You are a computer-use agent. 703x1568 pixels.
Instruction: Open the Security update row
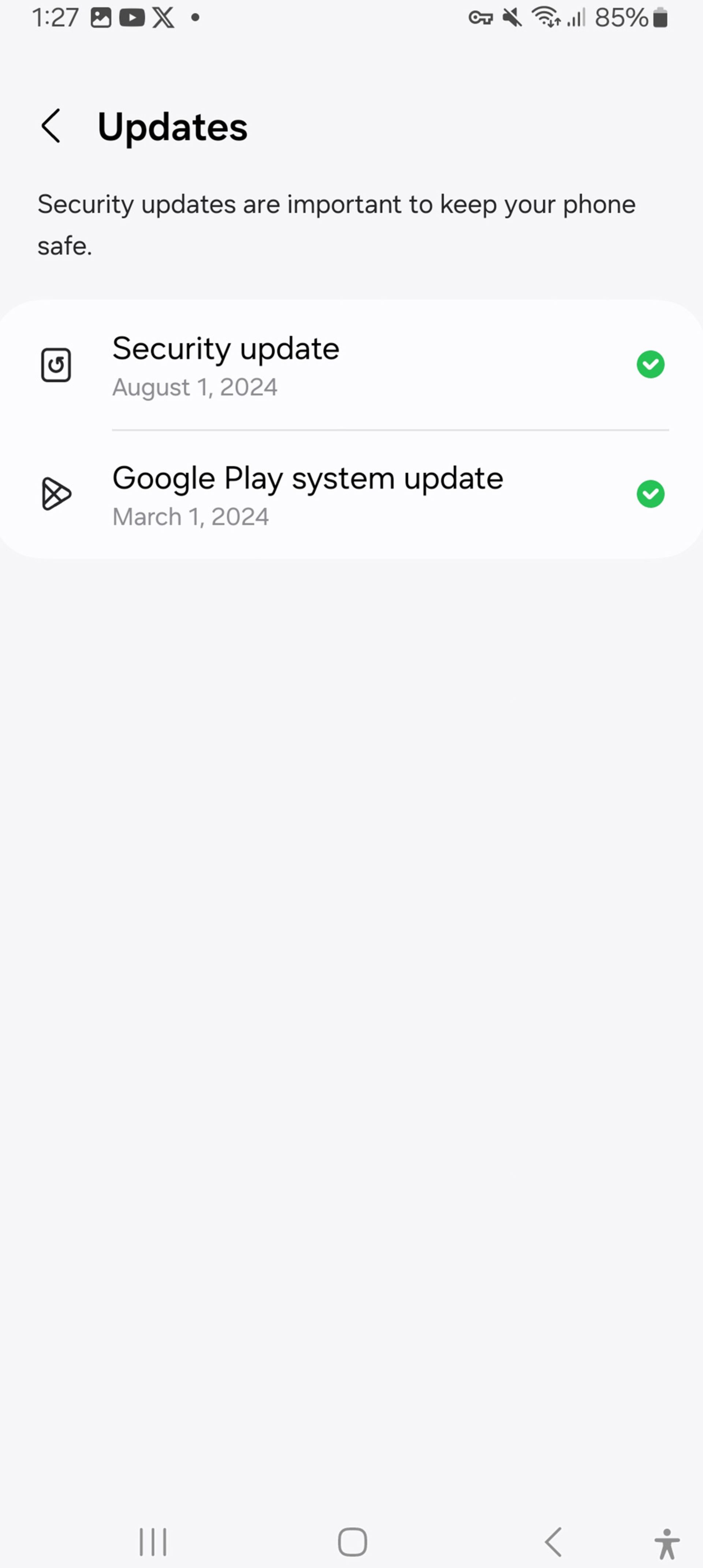(x=351, y=365)
